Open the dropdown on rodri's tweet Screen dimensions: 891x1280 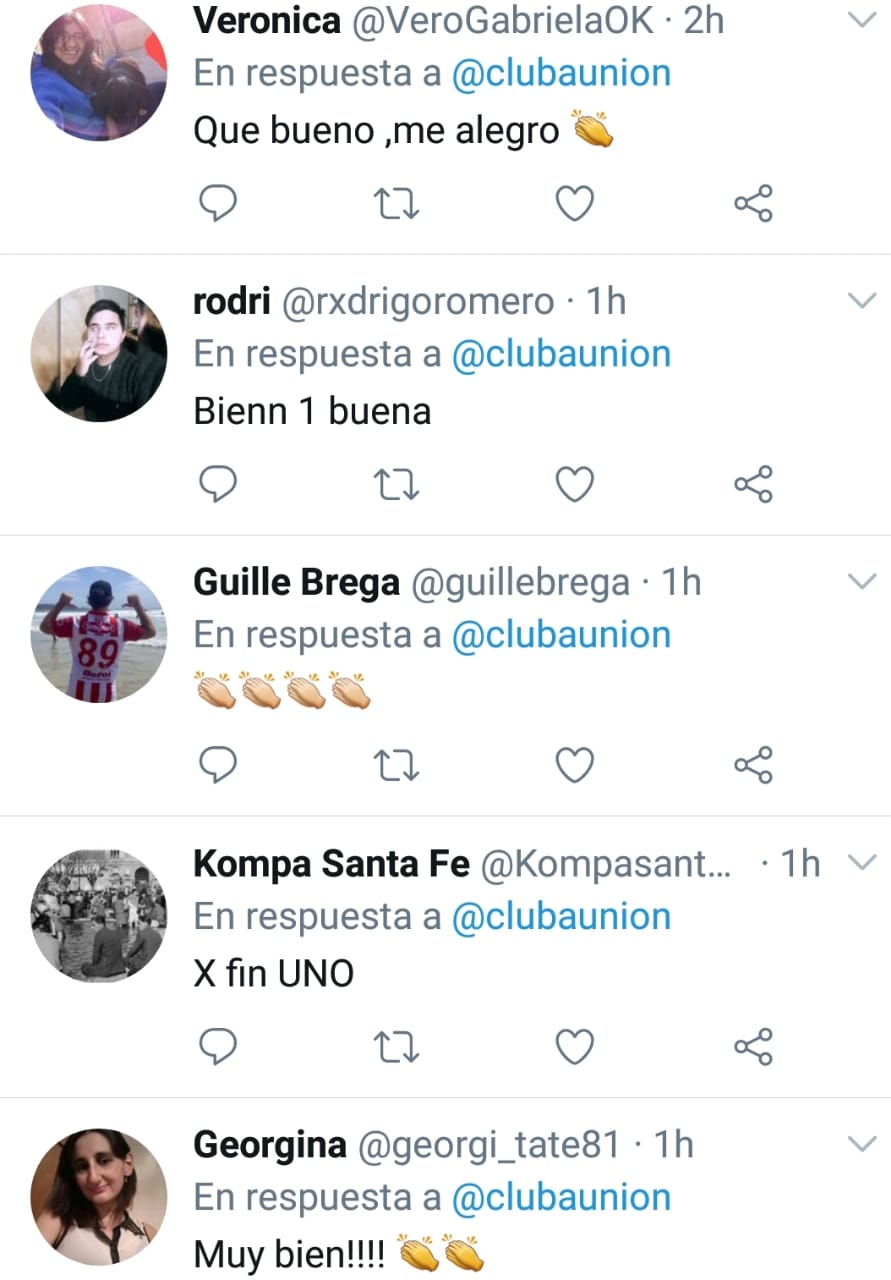point(861,300)
